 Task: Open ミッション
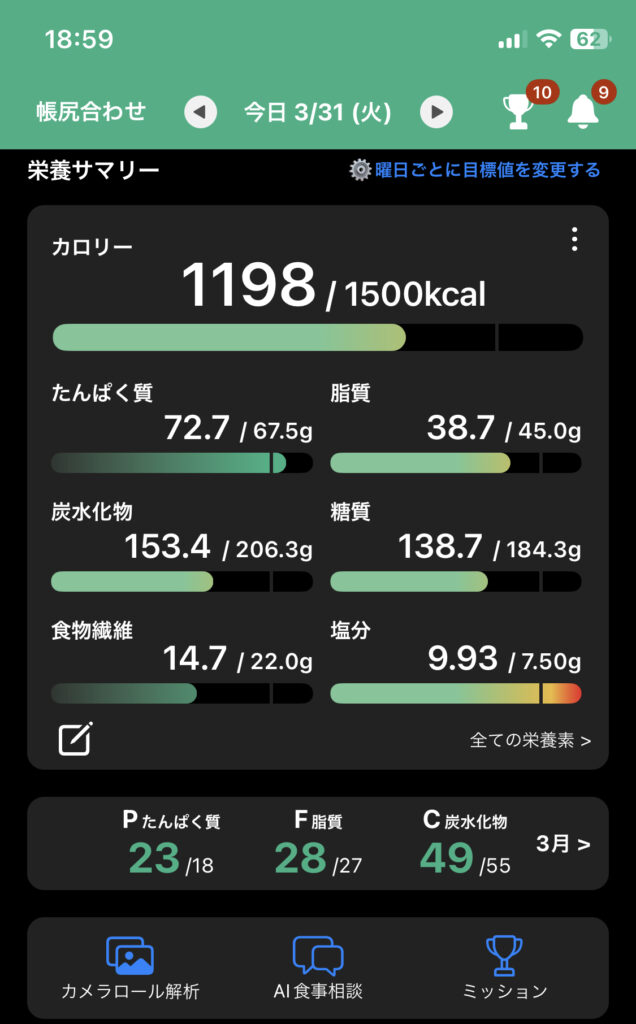tap(505, 968)
